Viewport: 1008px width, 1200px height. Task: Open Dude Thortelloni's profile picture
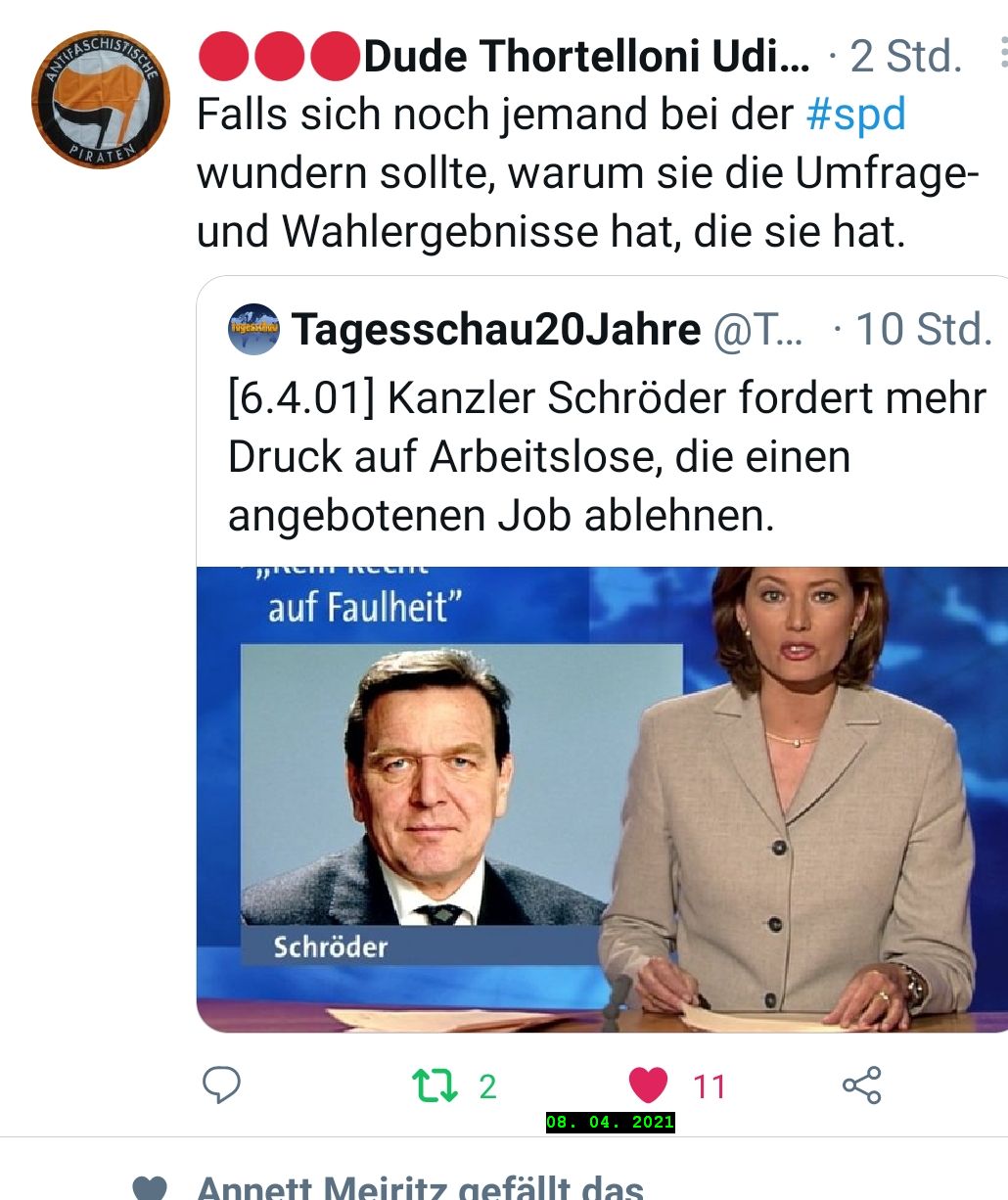[100, 99]
